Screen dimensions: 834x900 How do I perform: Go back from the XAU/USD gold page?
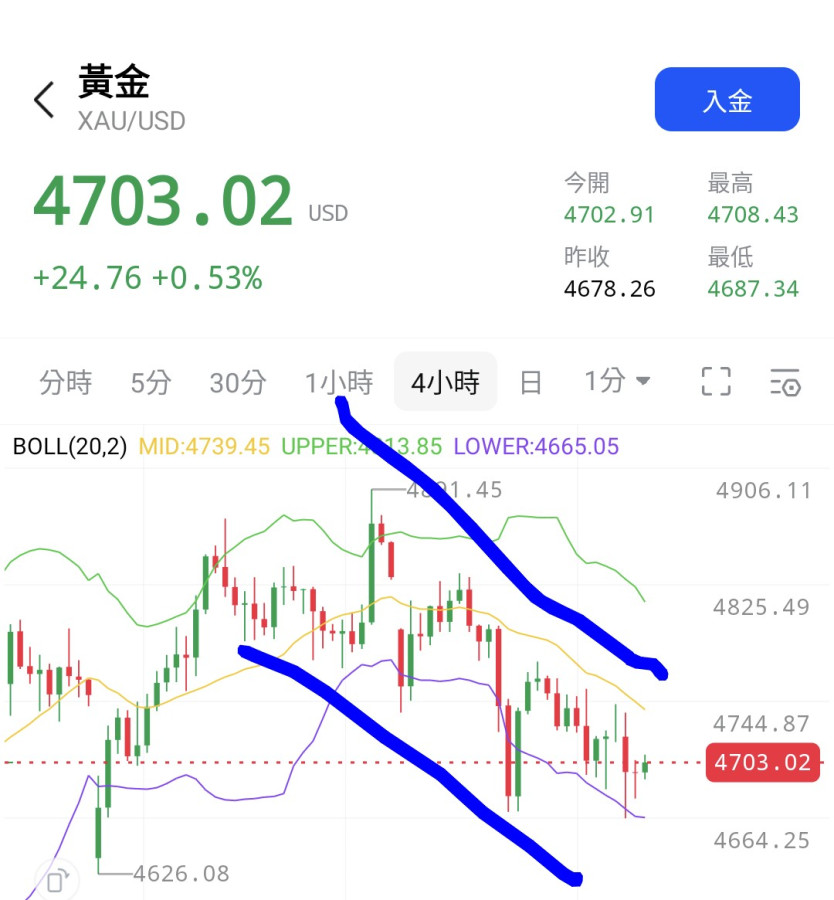point(44,100)
